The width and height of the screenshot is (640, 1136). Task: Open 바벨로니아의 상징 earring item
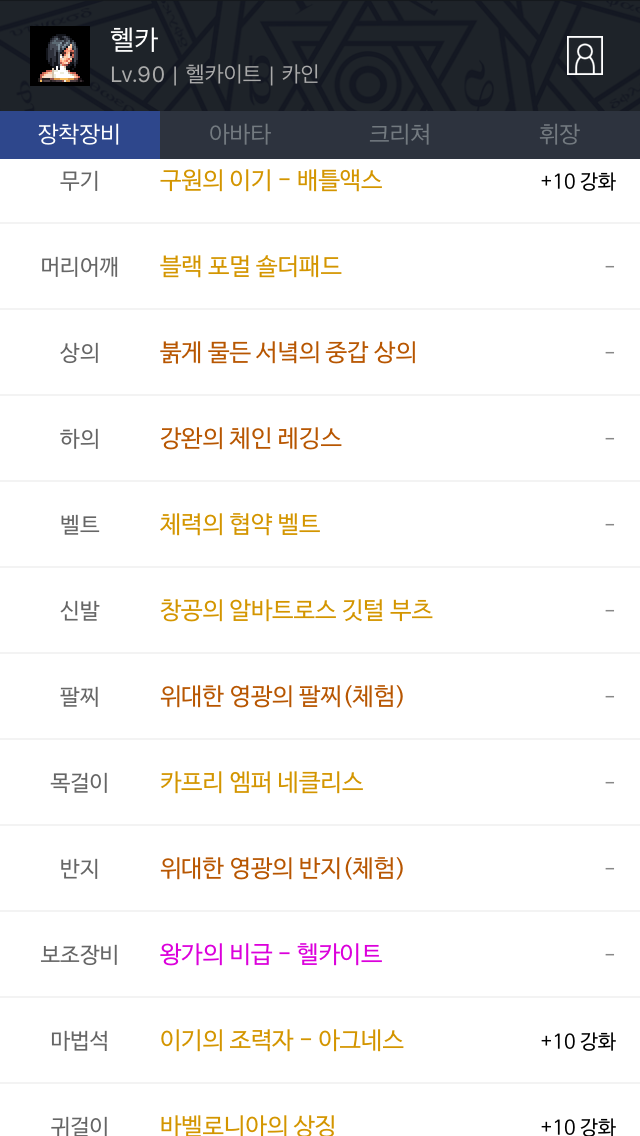248,1123
